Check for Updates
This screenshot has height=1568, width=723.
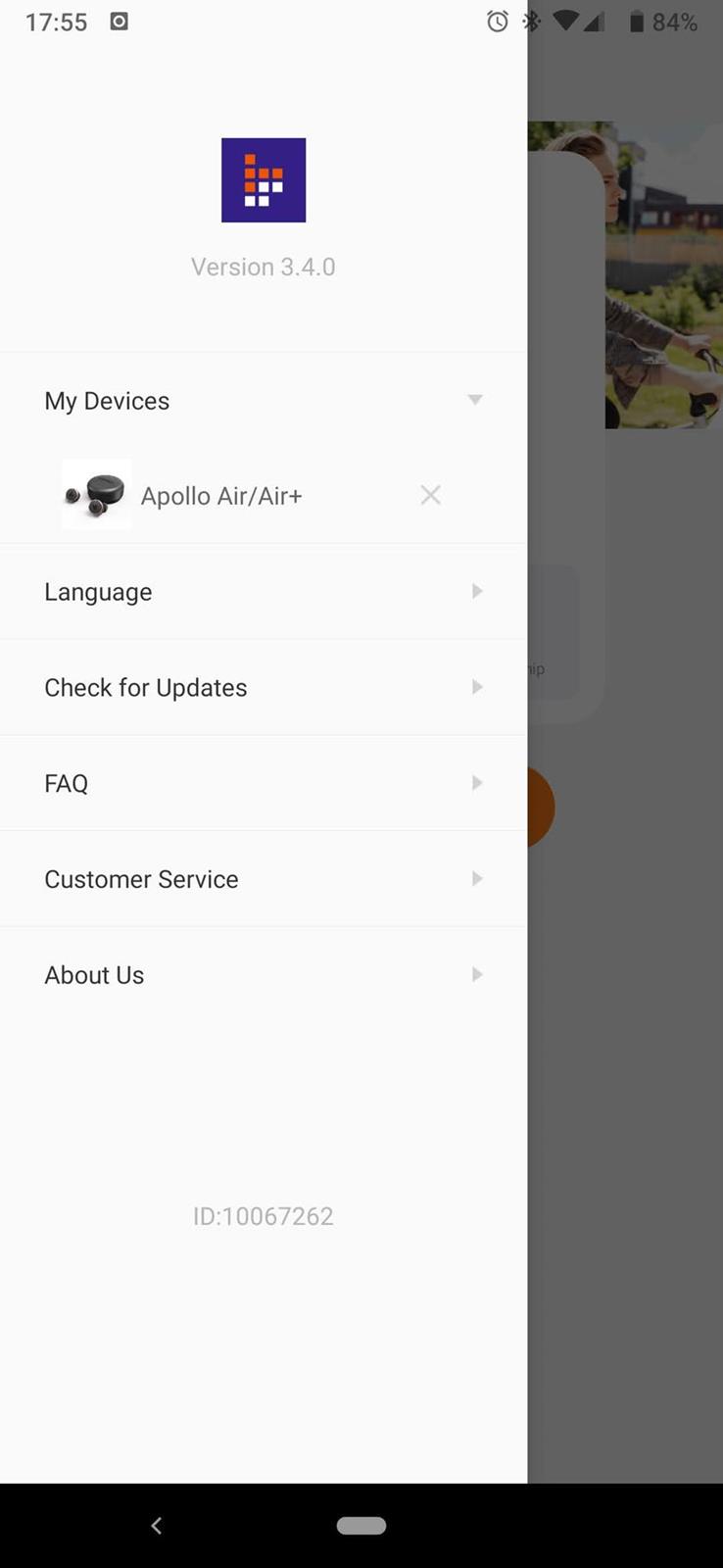pos(263,688)
